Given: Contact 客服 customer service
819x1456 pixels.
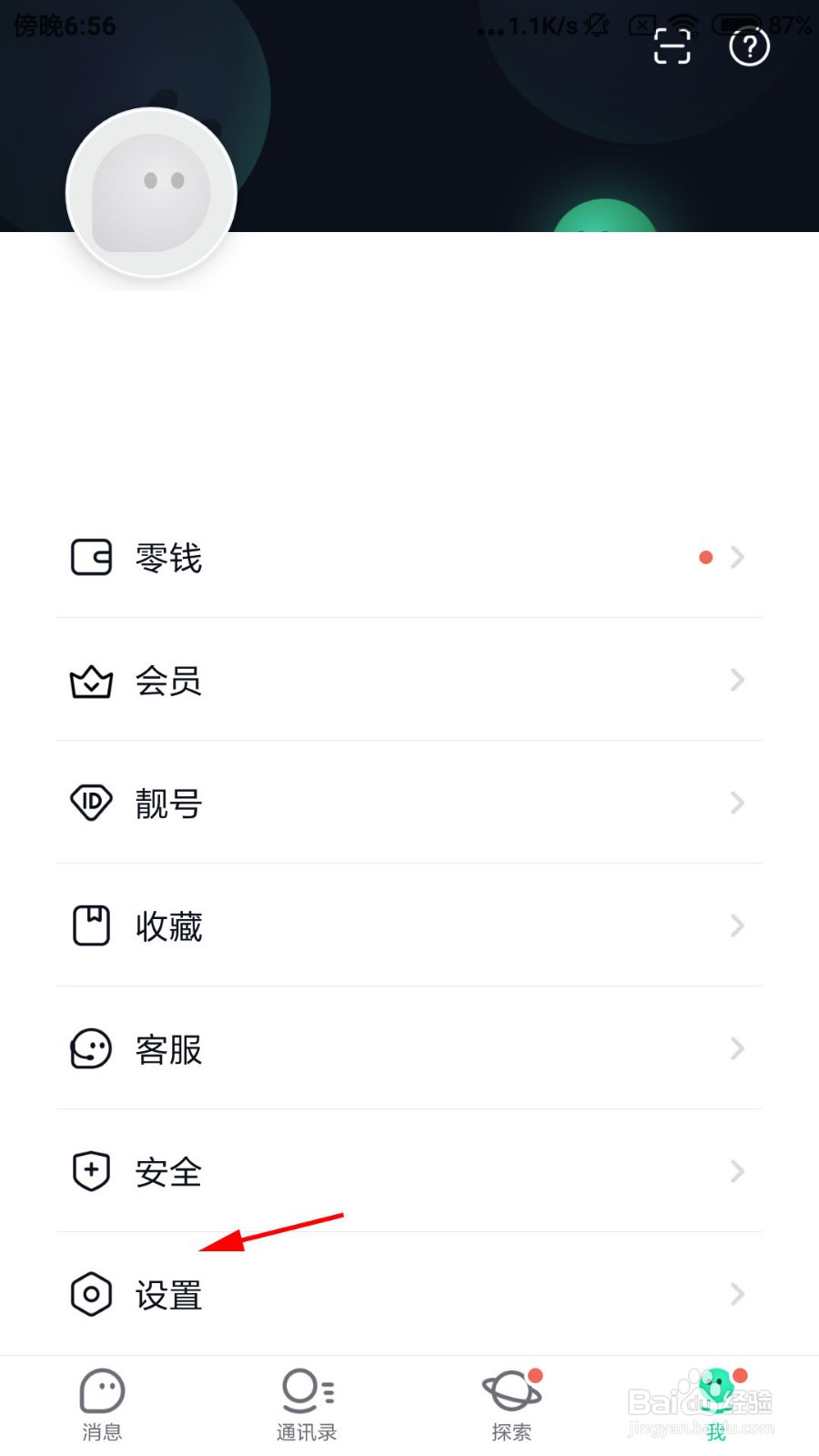Looking at the screenshot, I should tap(409, 1048).
